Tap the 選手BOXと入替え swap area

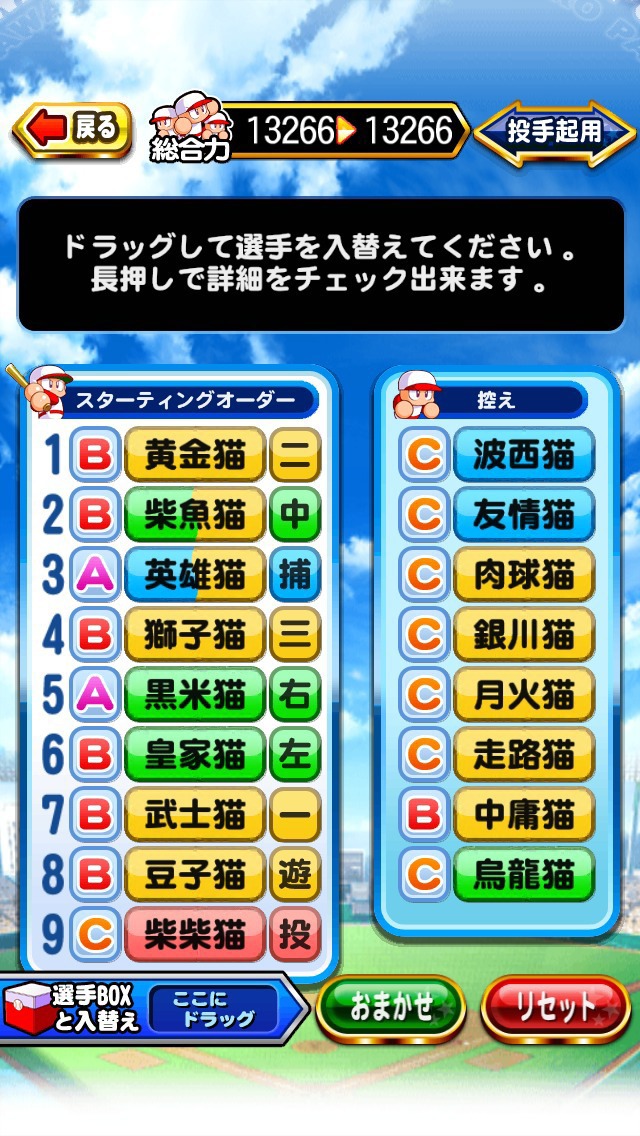[x=152, y=1008]
